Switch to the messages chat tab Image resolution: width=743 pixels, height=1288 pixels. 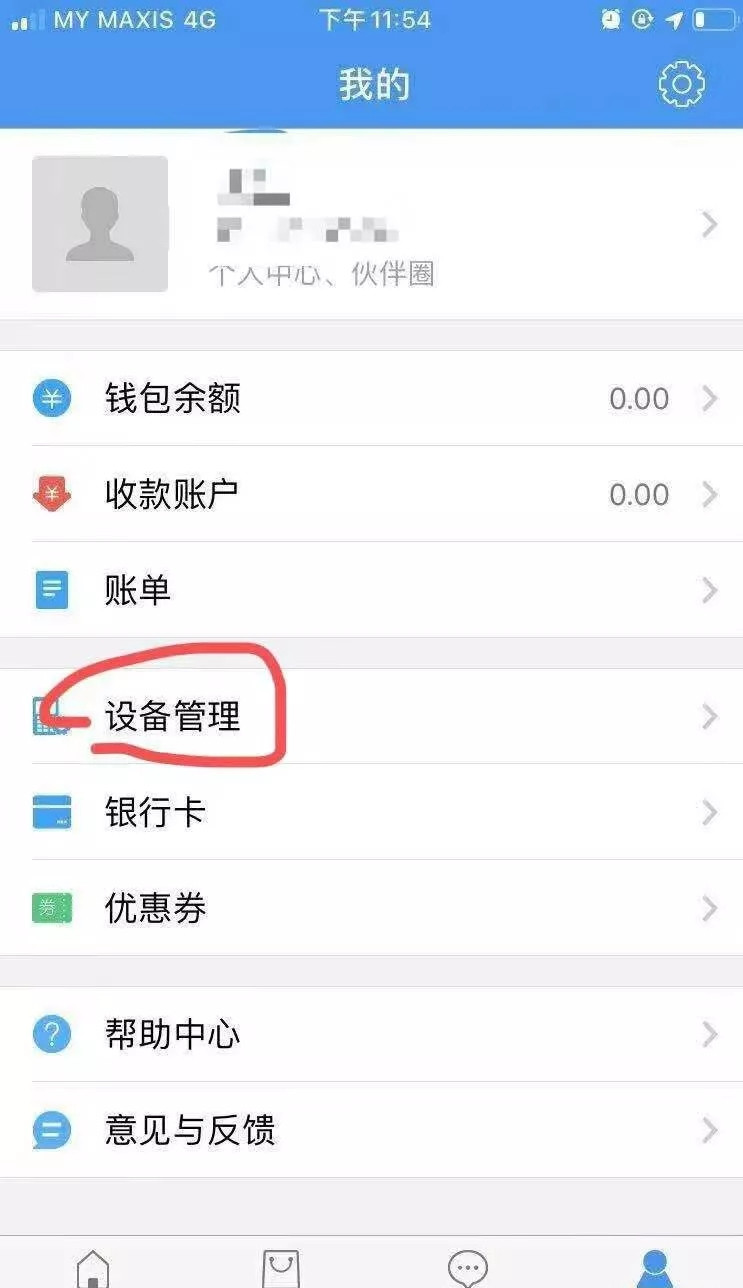point(467,1266)
